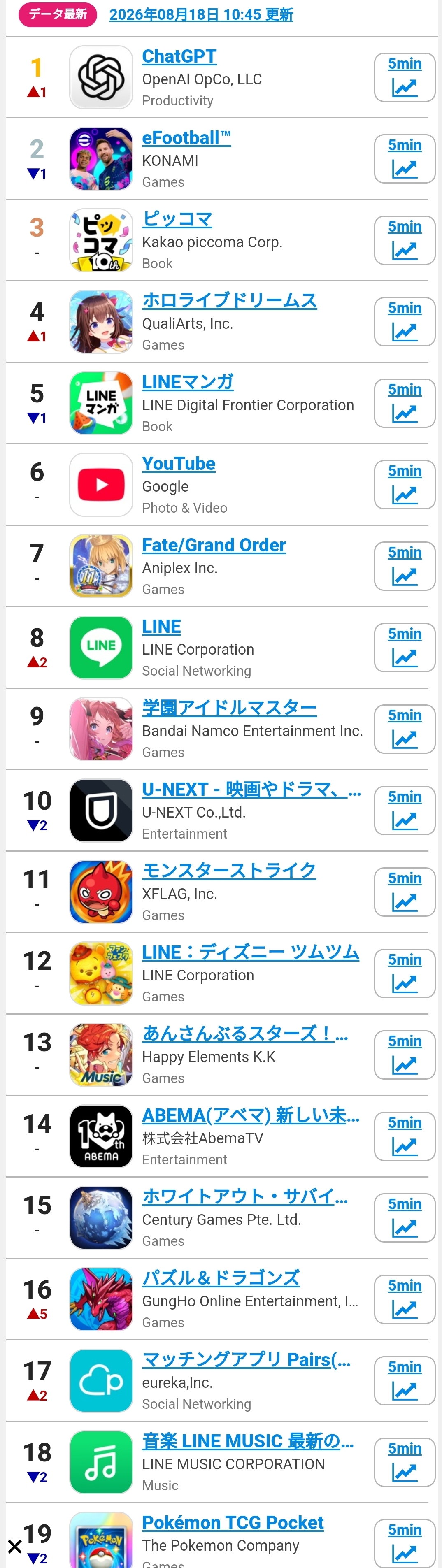This screenshot has width=442, height=1568.
Task: Dismiss using the X close icon
Action: point(15,1547)
